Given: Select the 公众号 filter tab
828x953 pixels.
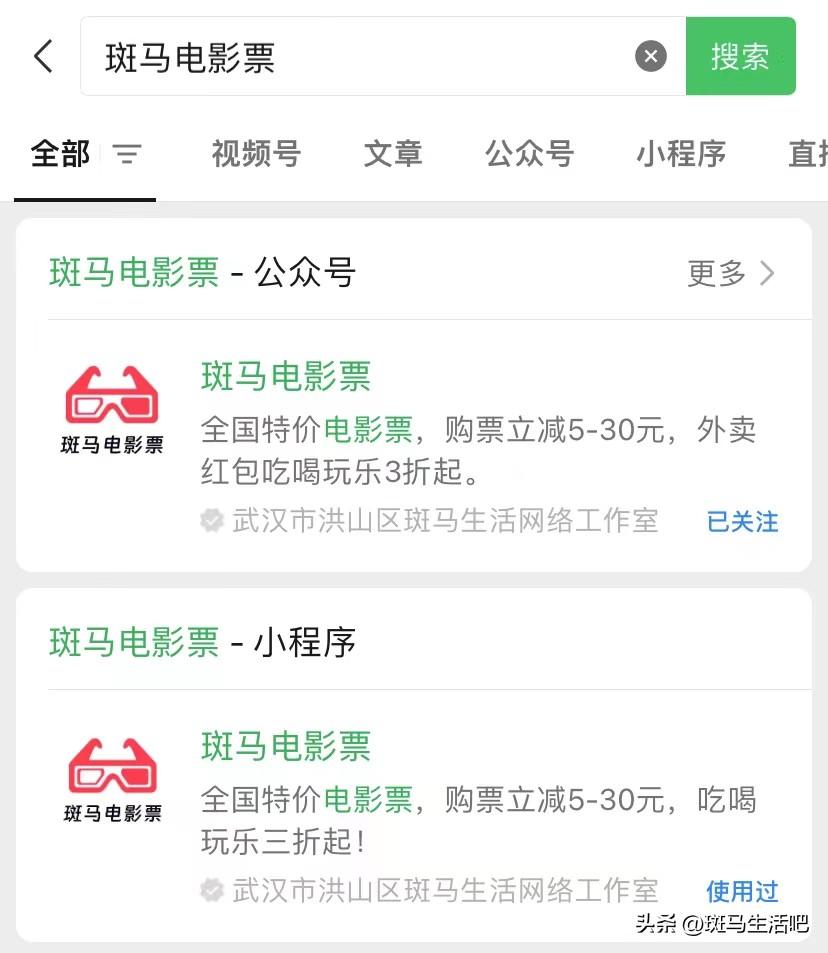Looking at the screenshot, I should pos(530,155).
